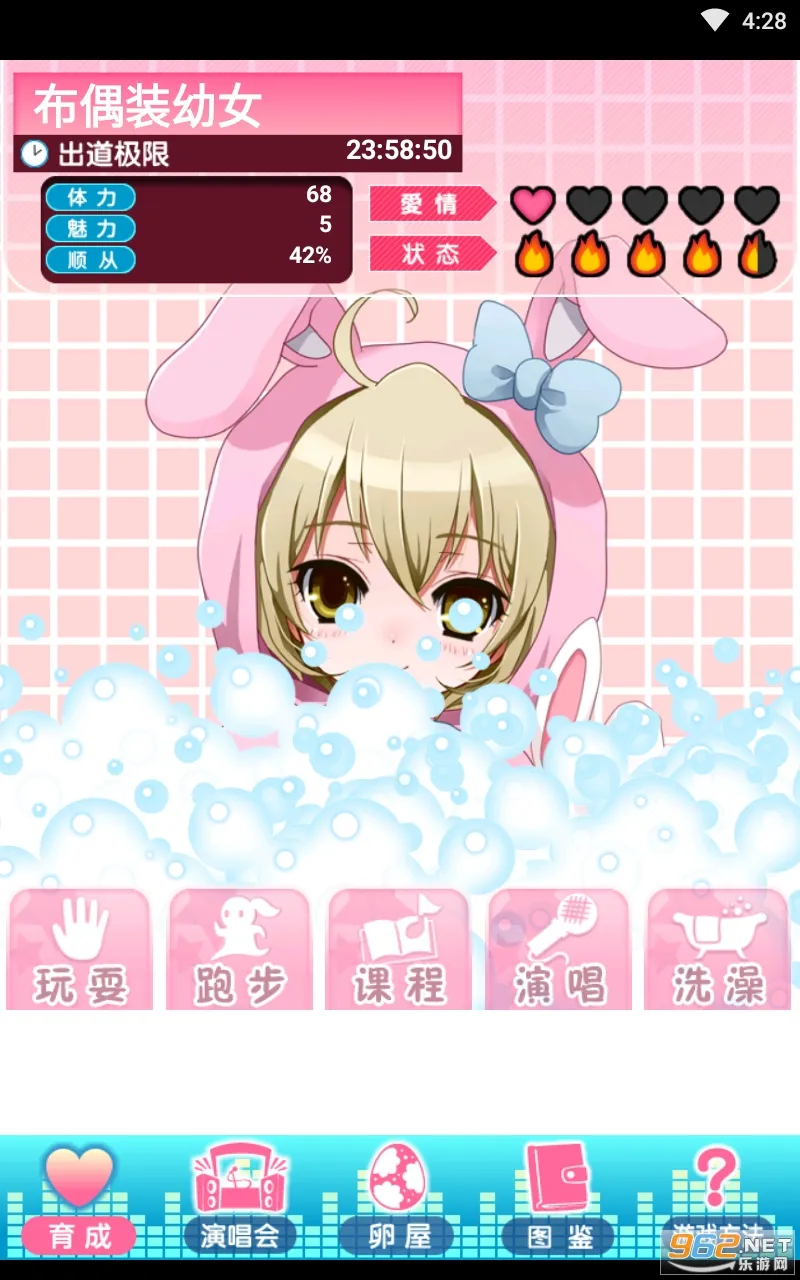Image resolution: width=800 pixels, height=1280 pixels.
Task: Open the 图鉴 collection tab
Action: 559,1200
